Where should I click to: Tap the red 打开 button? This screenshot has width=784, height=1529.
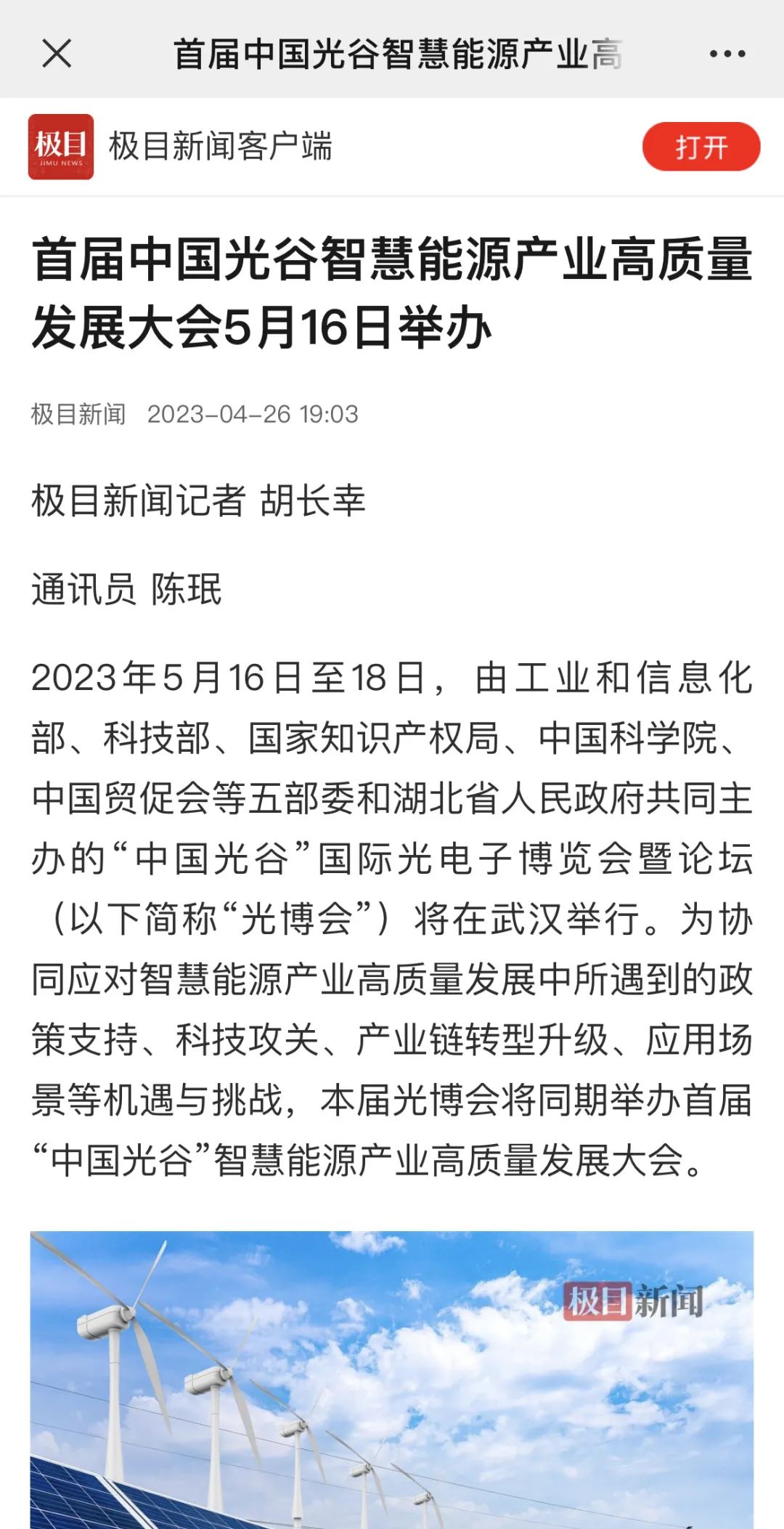[701, 147]
